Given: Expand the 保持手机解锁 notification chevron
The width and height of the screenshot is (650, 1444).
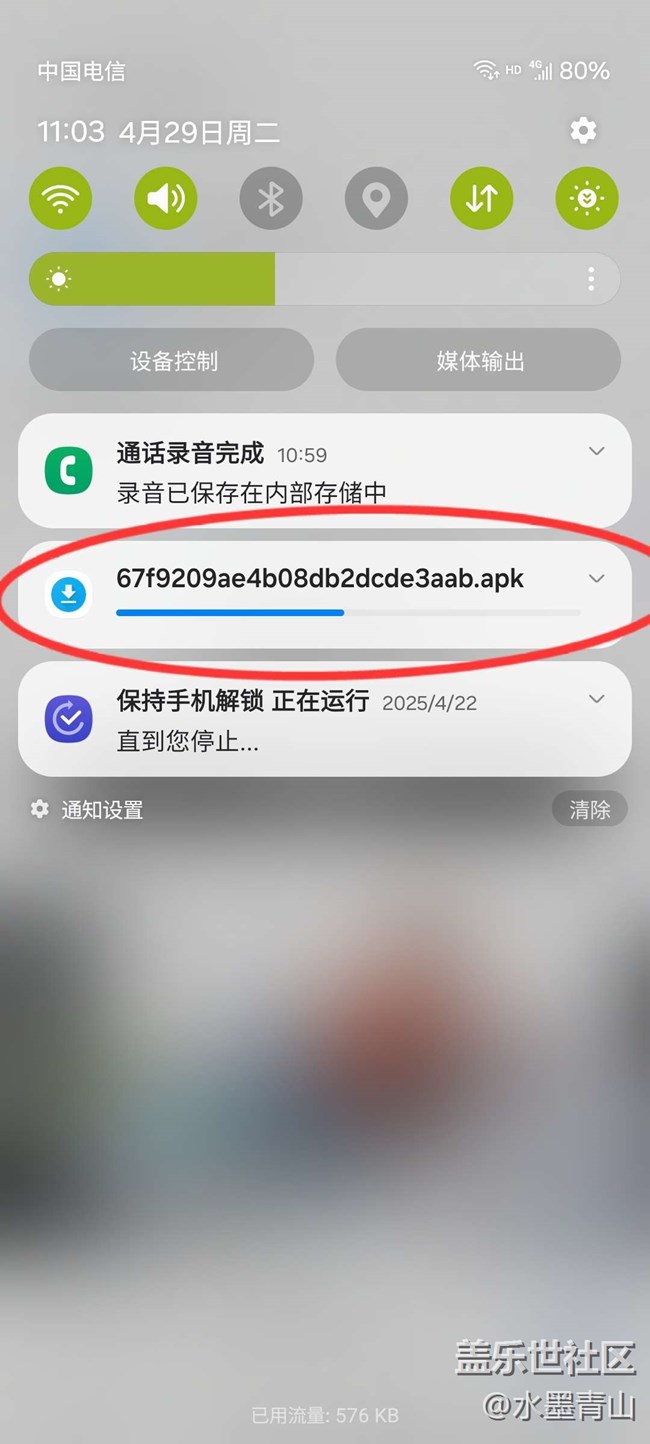Looking at the screenshot, I should click(596, 699).
